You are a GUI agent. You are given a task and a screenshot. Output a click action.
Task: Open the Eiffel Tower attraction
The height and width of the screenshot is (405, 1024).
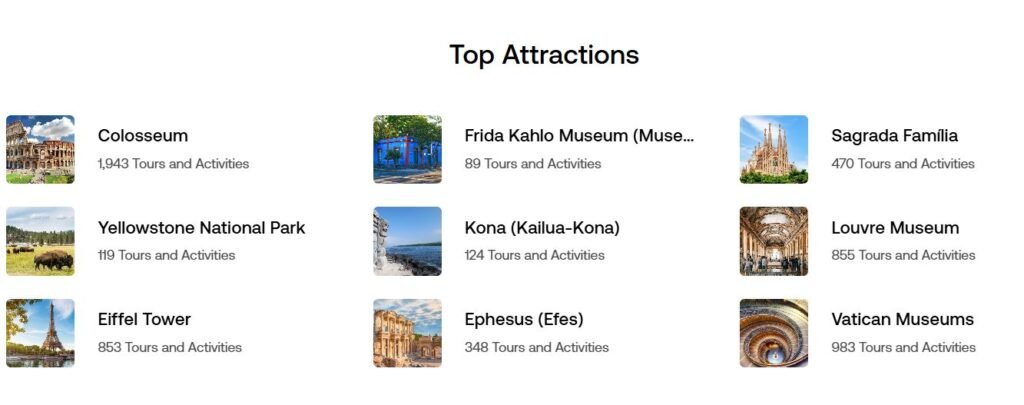pyautogui.click(x=144, y=320)
